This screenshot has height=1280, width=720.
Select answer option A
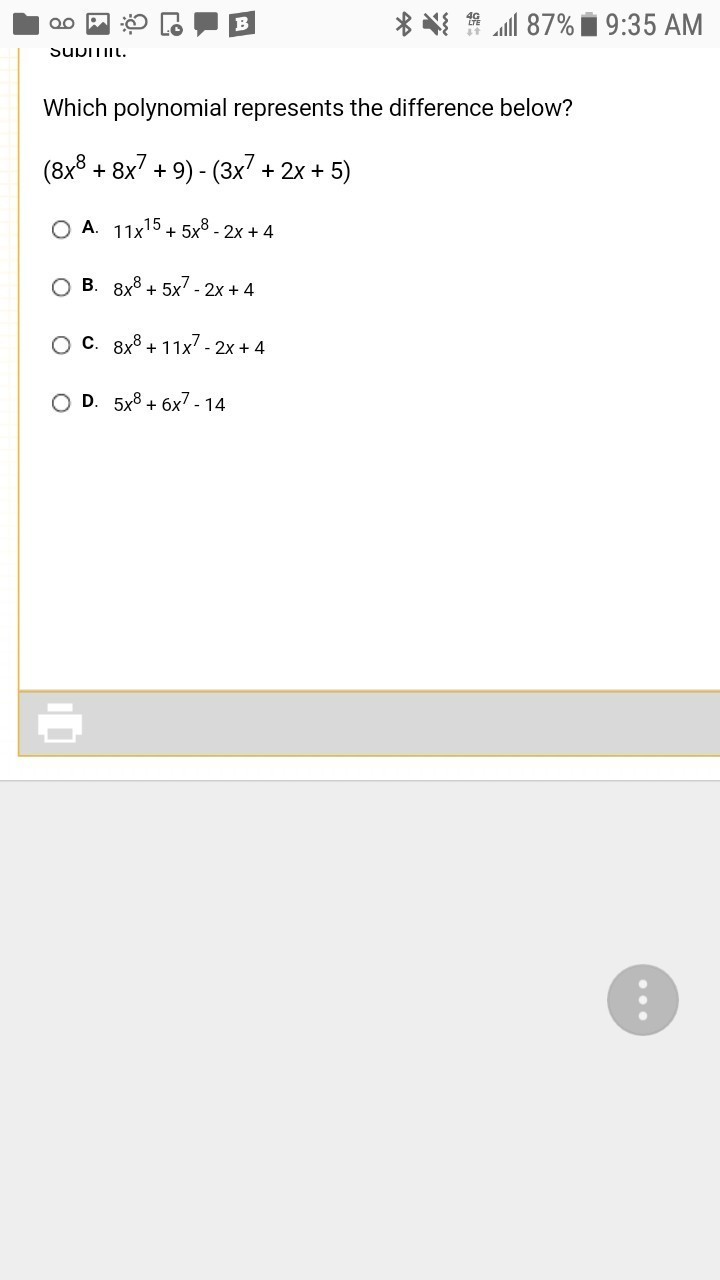[61, 230]
